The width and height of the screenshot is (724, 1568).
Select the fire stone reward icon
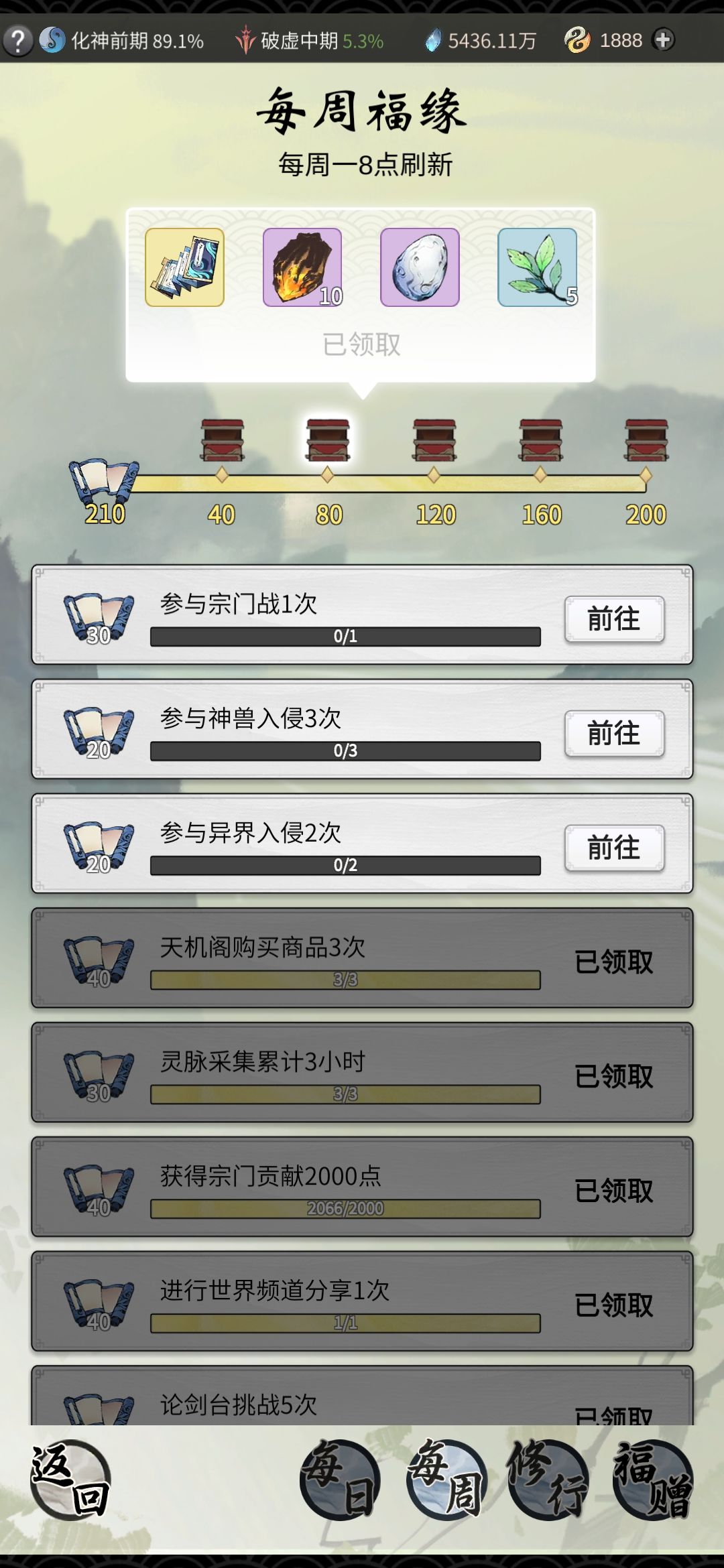(x=303, y=267)
